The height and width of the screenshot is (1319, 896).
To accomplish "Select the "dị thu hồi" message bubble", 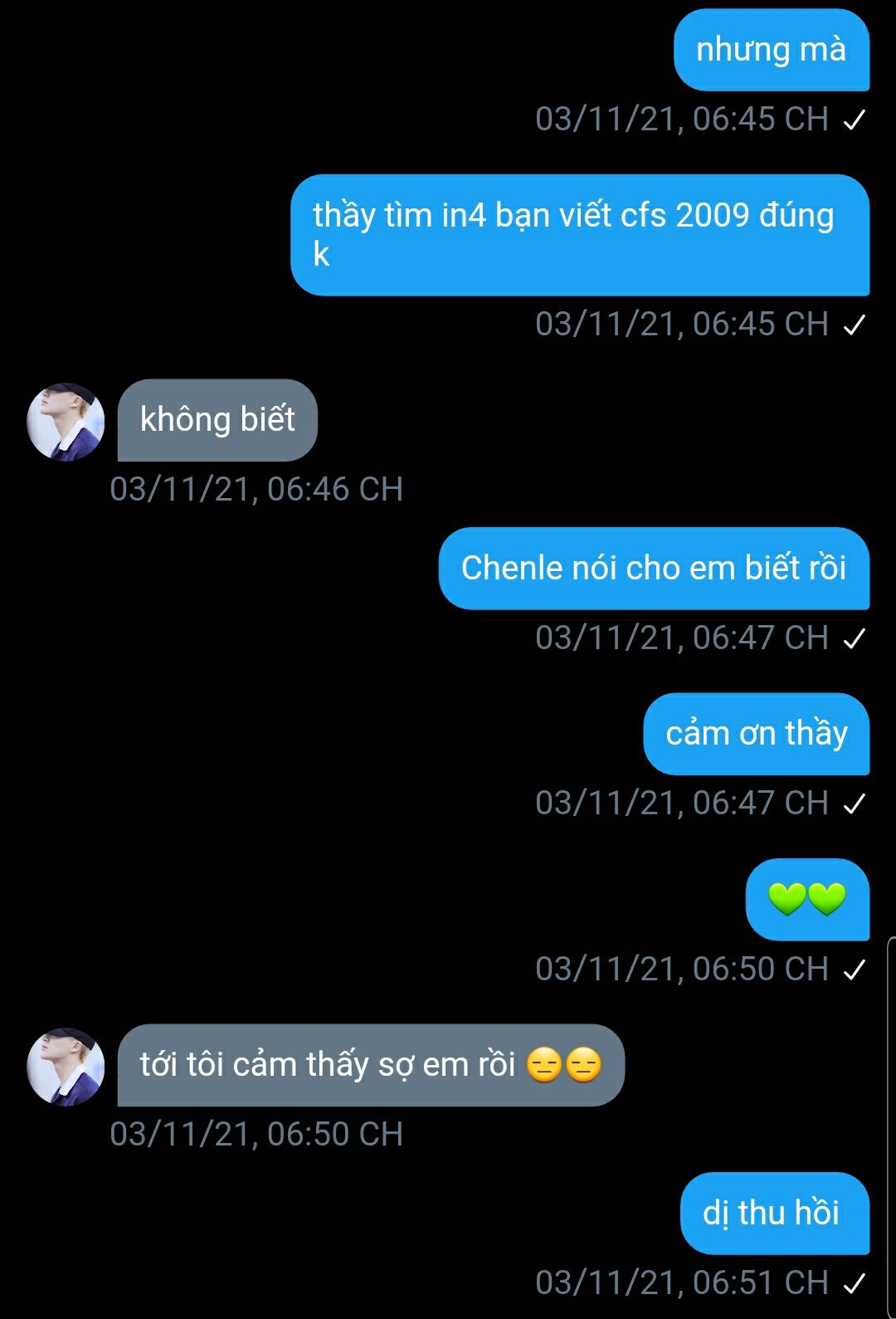I will [773, 1214].
